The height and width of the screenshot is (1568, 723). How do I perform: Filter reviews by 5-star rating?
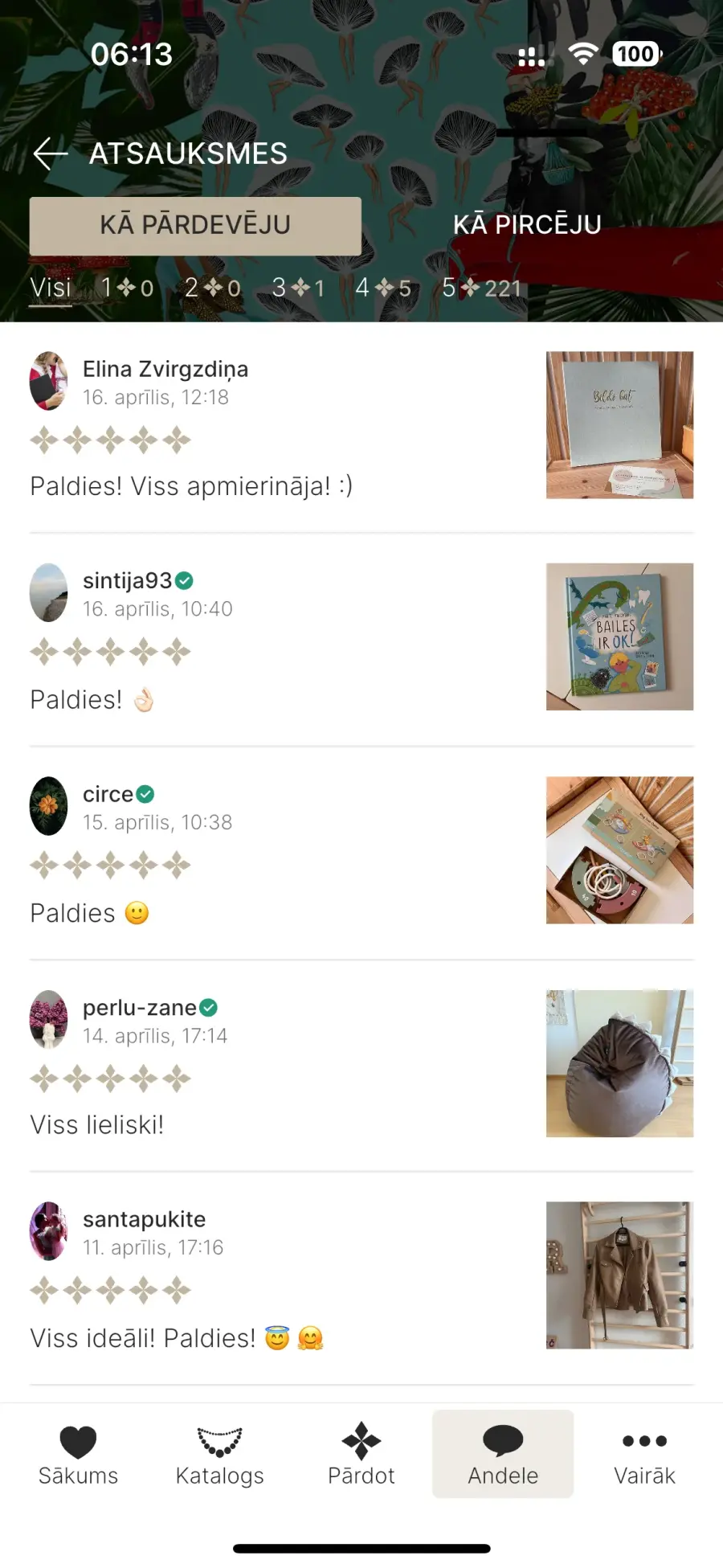pyautogui.click(x=482, y=288)
